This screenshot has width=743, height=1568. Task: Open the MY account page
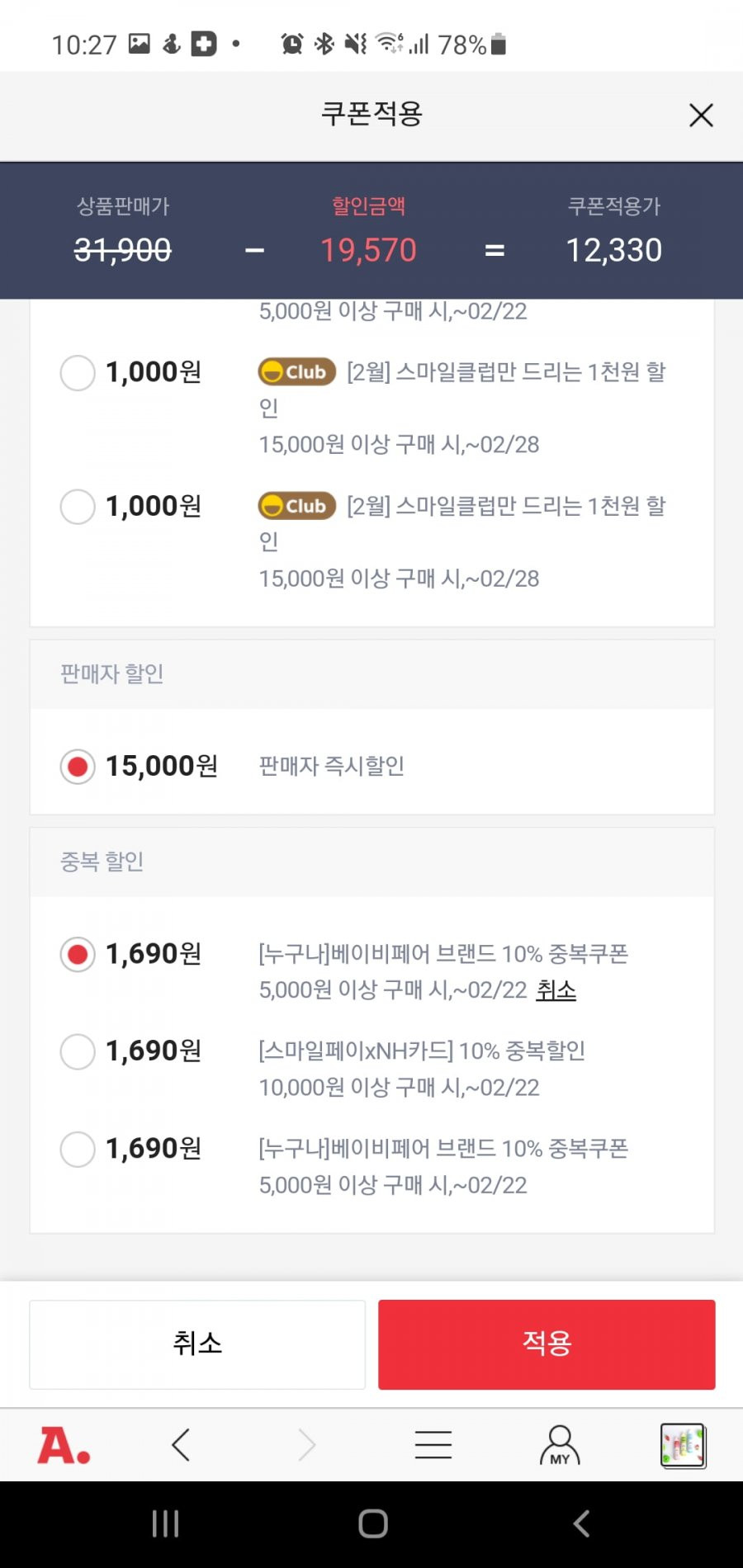point(560,1445)
